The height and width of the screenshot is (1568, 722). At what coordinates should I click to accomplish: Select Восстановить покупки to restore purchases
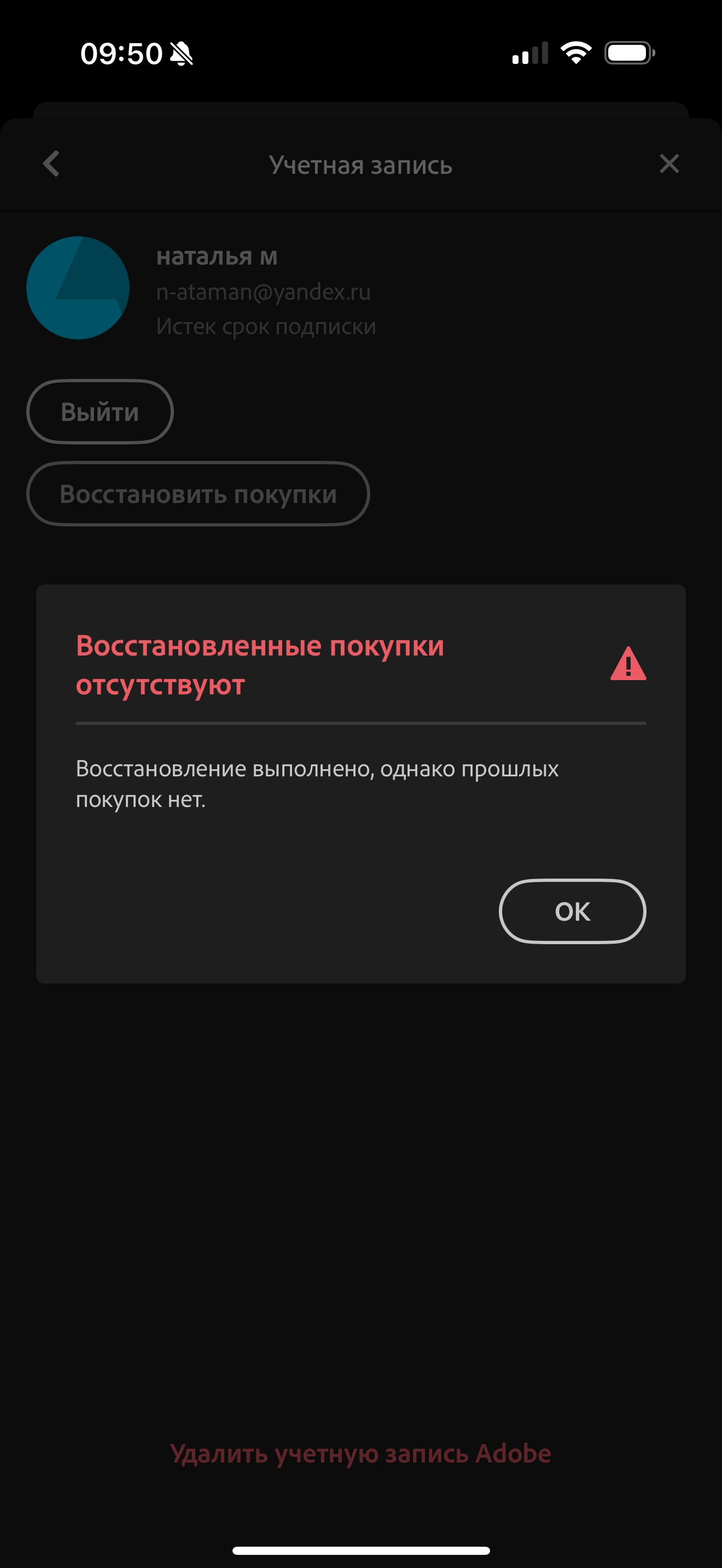pyautogui.click(x=198, y=494)
